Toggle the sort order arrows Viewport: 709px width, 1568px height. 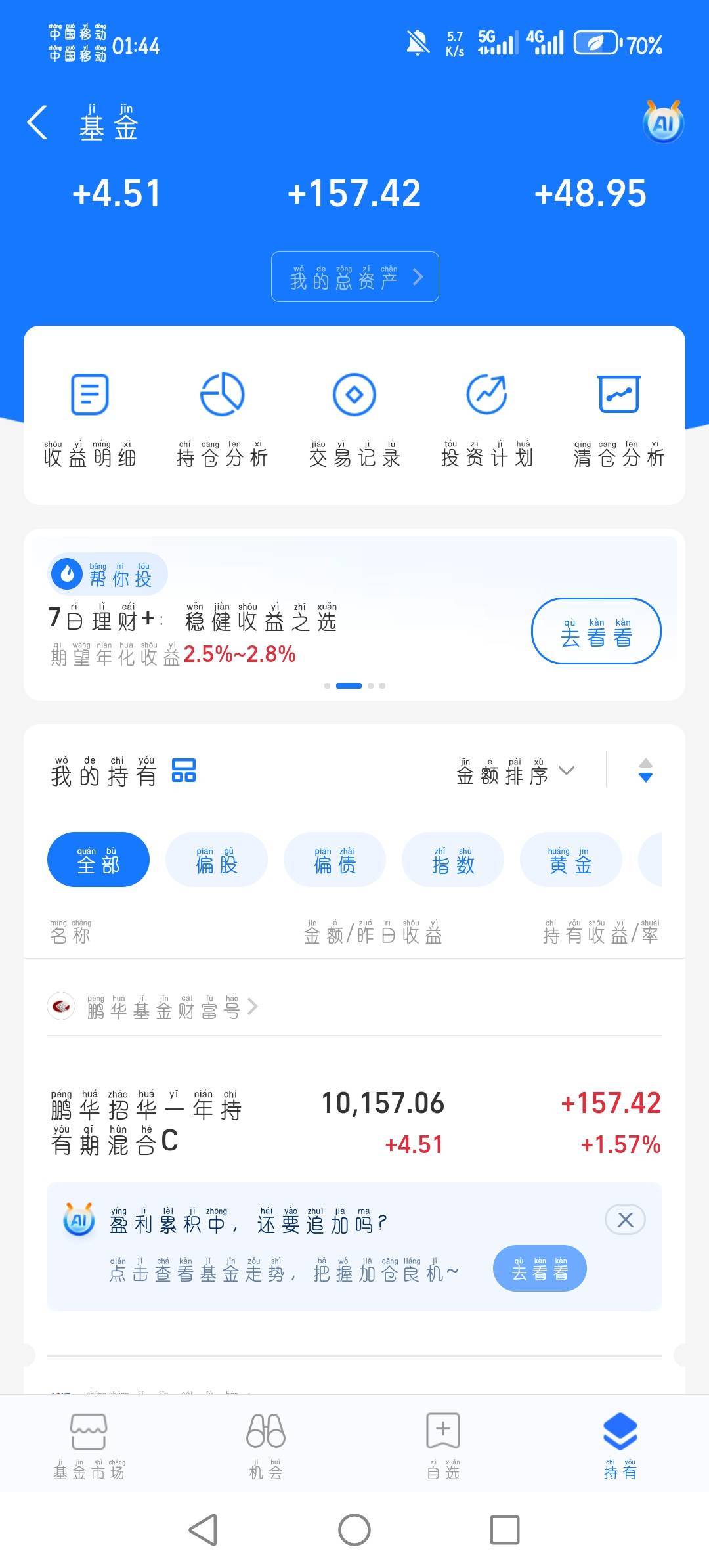(645, 770)
